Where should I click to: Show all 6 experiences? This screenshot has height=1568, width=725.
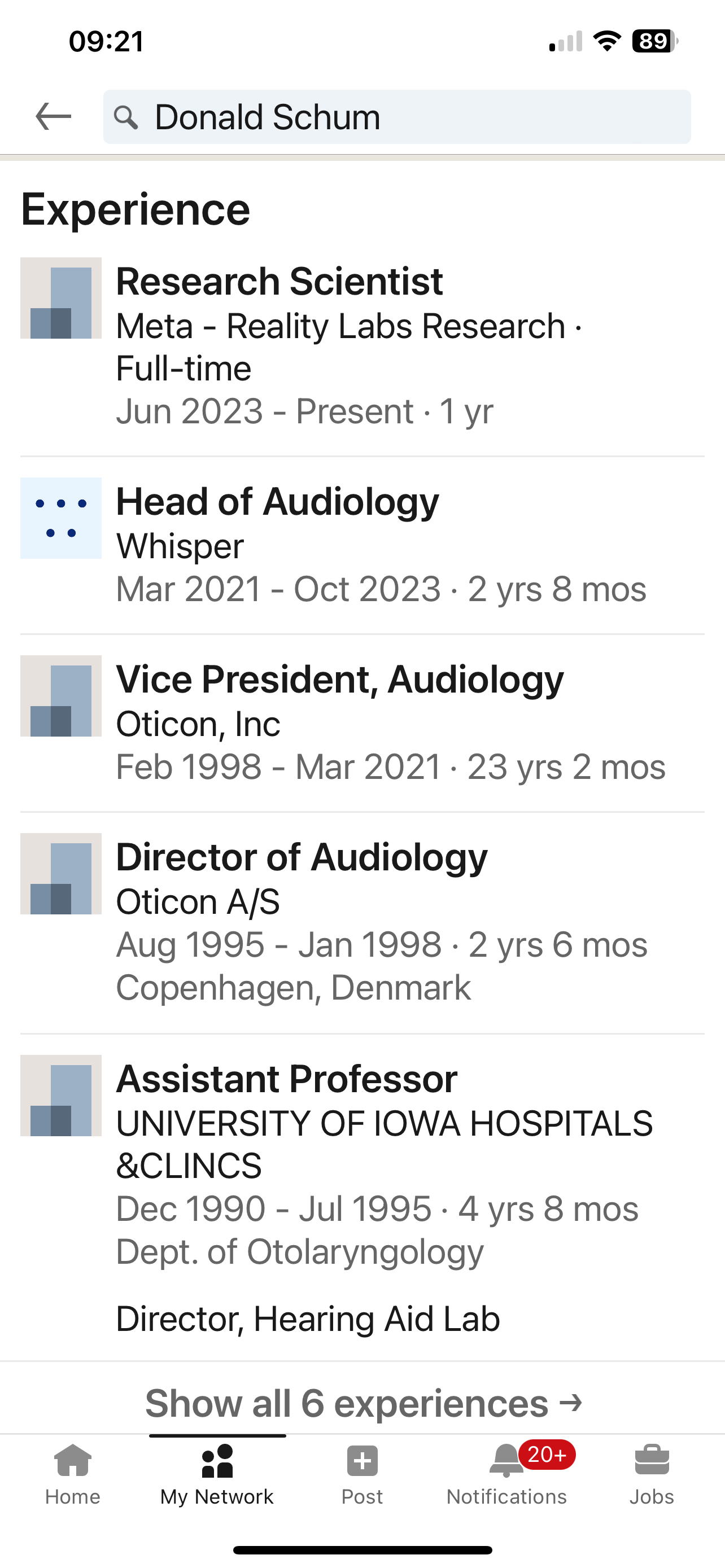[x=364, y=1403]
